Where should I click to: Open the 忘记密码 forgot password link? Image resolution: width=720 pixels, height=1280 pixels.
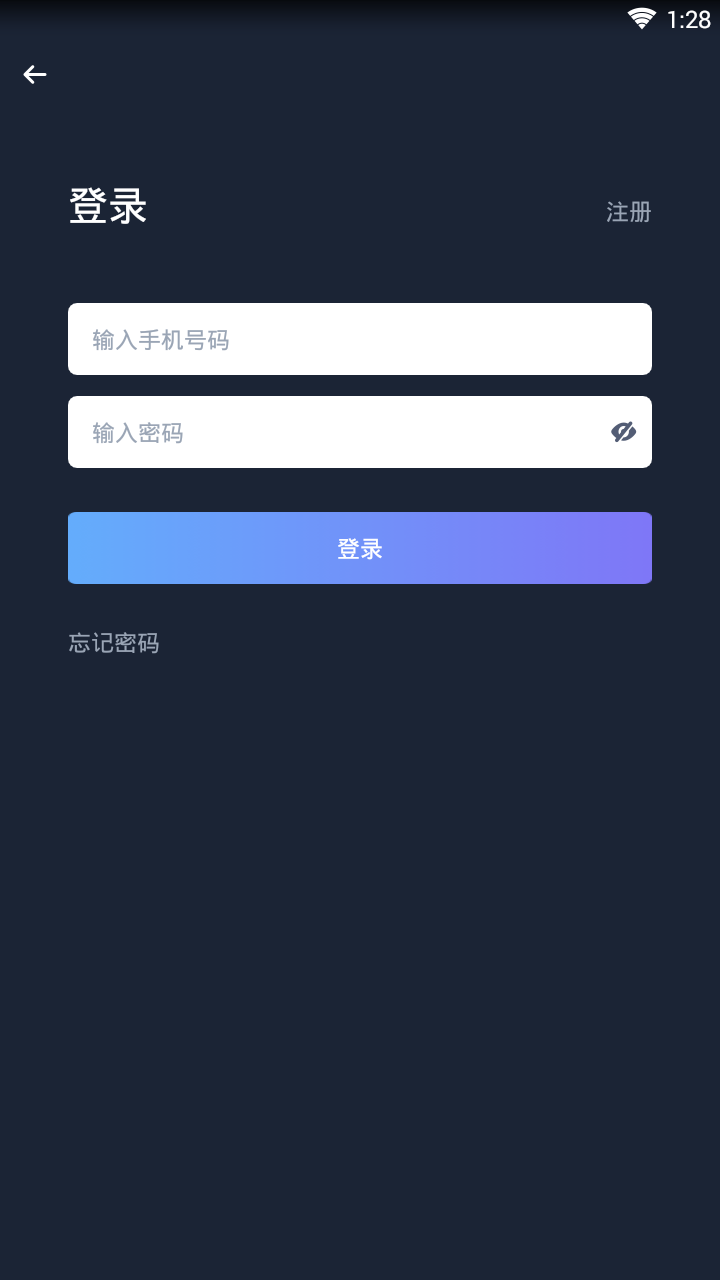(114, 643)
